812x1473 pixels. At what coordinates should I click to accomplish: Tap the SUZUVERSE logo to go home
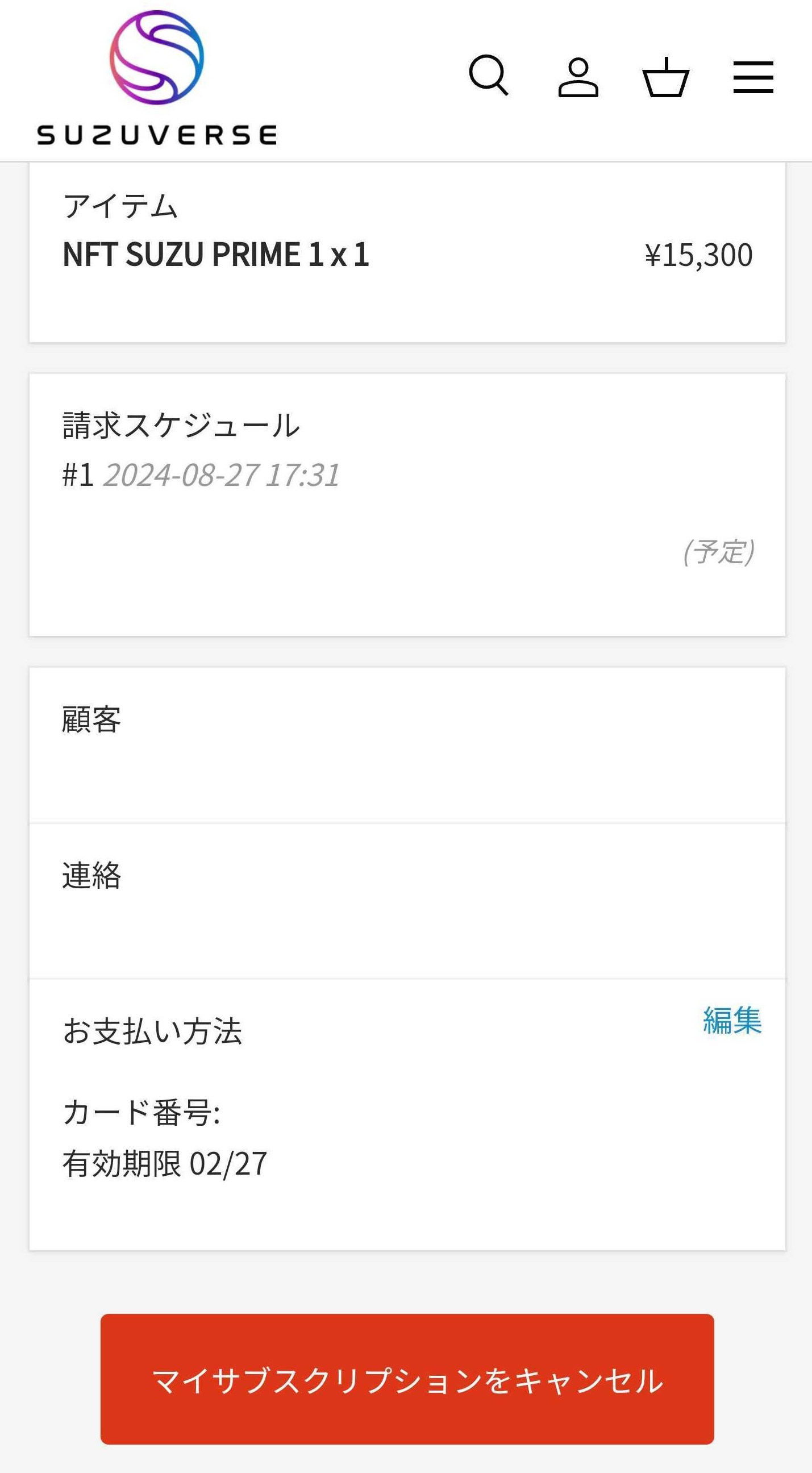[x=157, y=78]
